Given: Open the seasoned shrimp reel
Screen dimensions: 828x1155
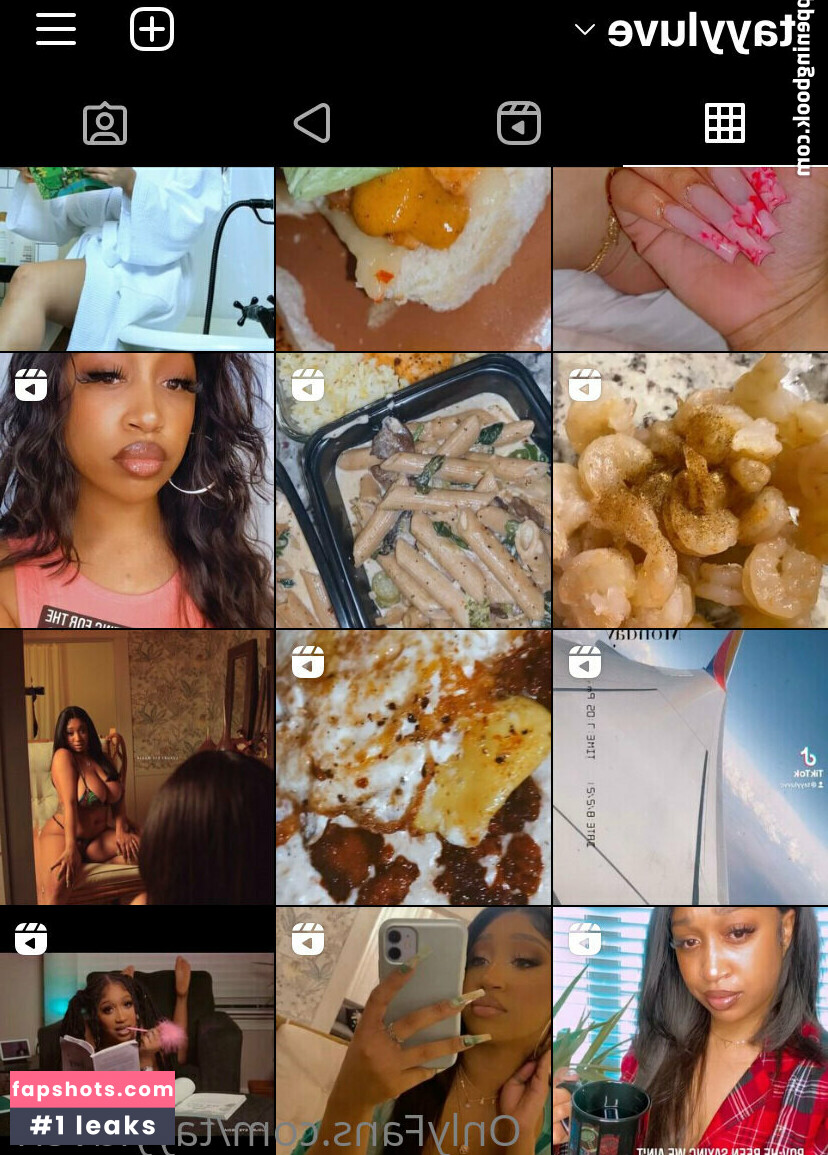Looking at the screenshot, I should tap(690, 490).
